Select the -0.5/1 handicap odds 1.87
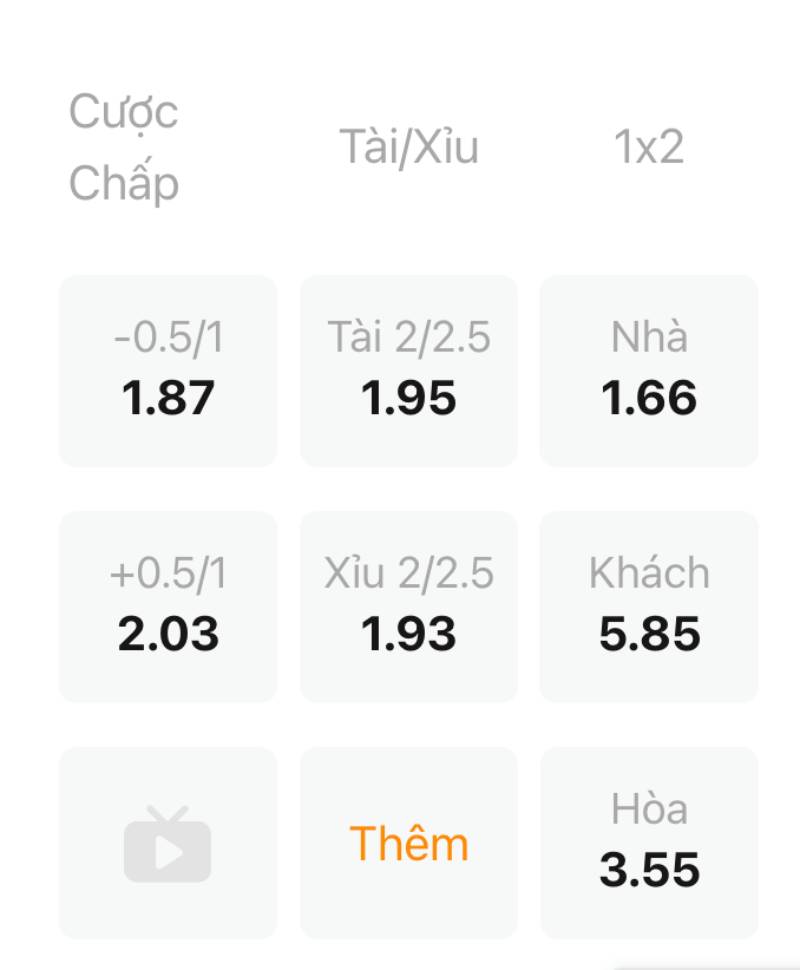Image resolution: width=800 pixels, height=970 pixels. click(x=168, y=371)
